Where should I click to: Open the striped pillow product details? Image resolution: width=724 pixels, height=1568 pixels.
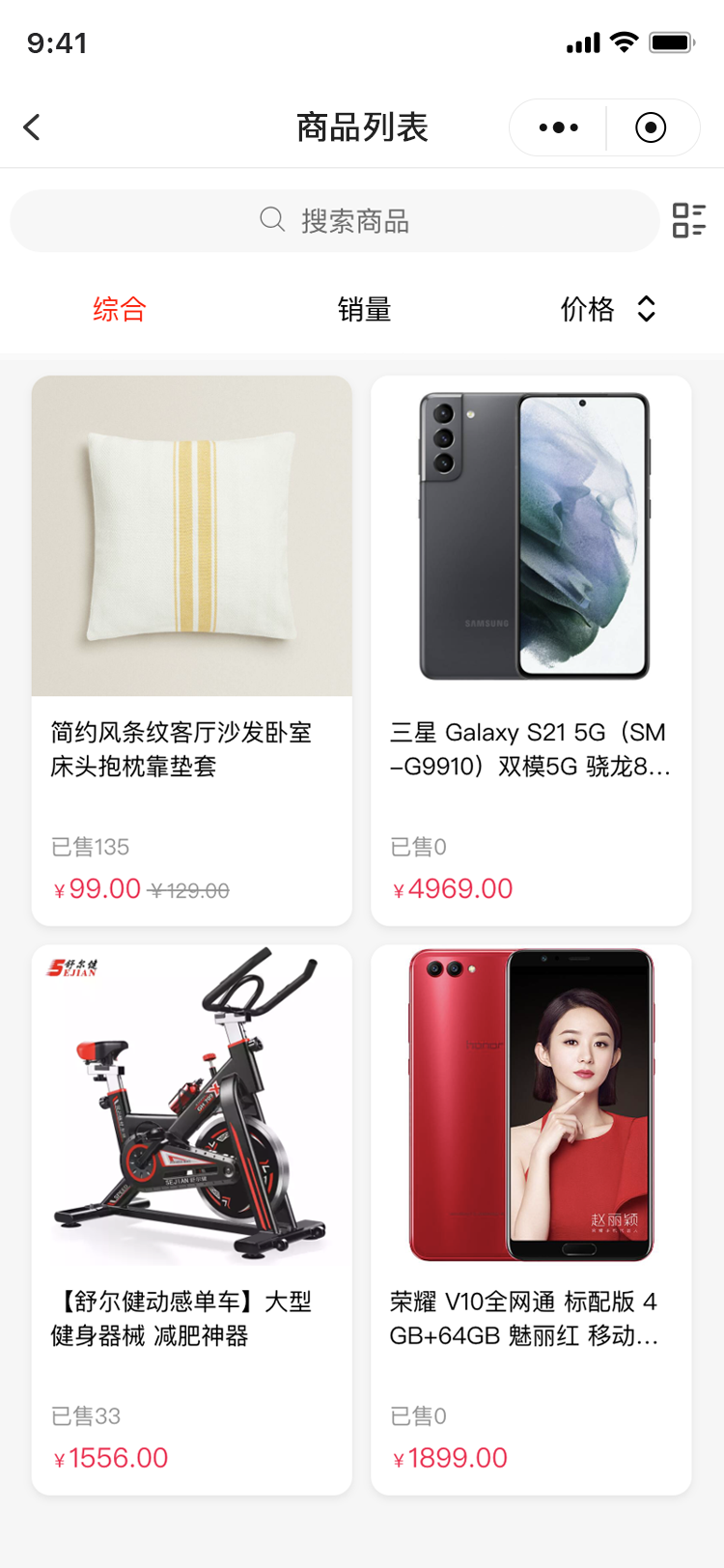[x=191, y=536]
